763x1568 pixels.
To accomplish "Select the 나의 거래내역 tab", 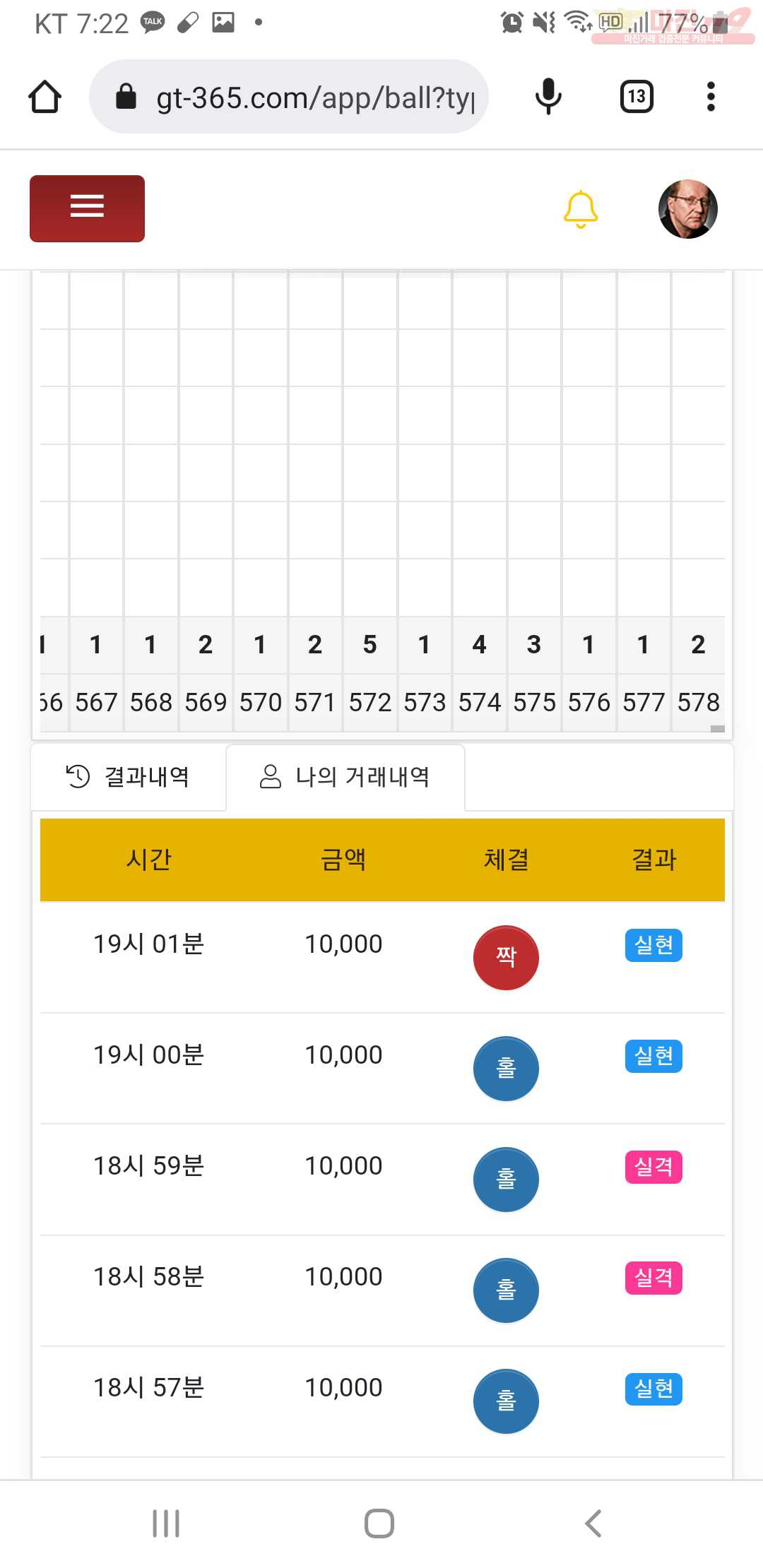I will click(345, 777).
